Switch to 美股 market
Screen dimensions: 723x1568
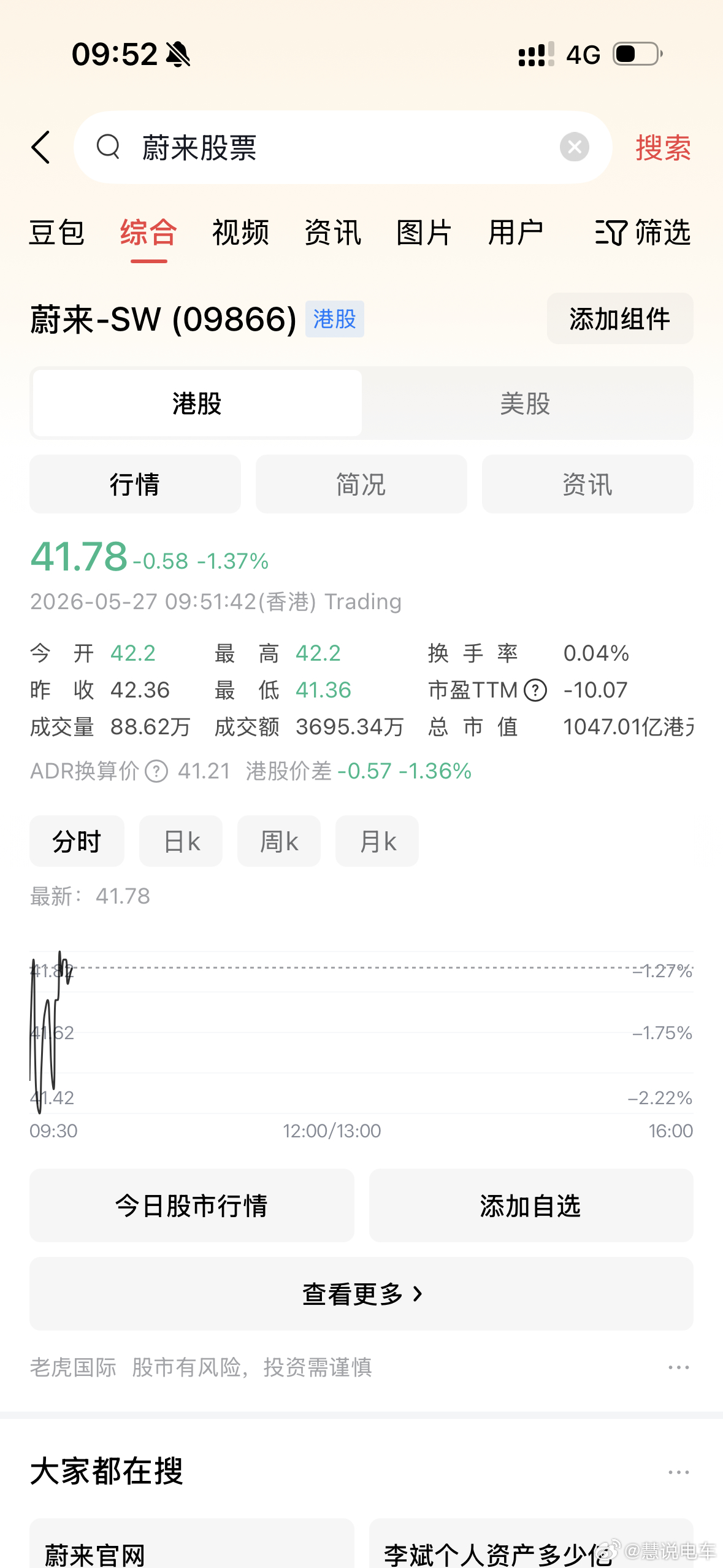click(x=526, y=404)
